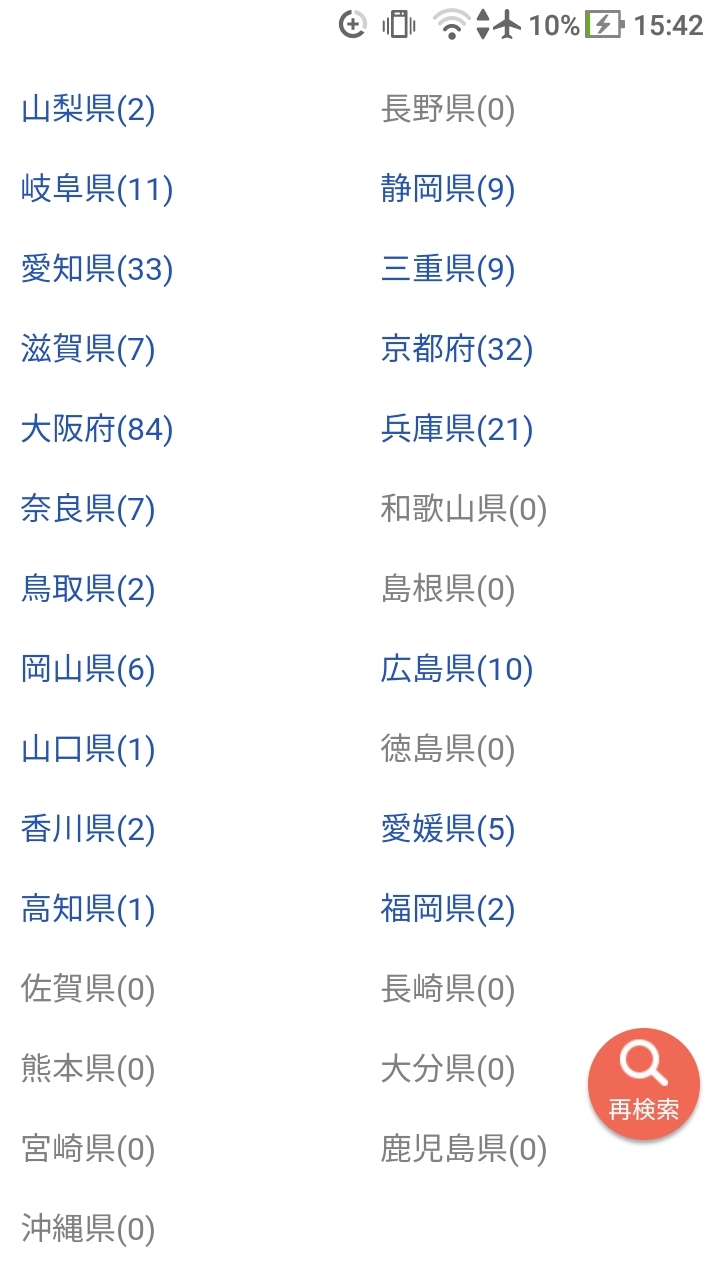Tap the 三重県(9) link
Screen dimensions: 720x1280
point(447,269)
